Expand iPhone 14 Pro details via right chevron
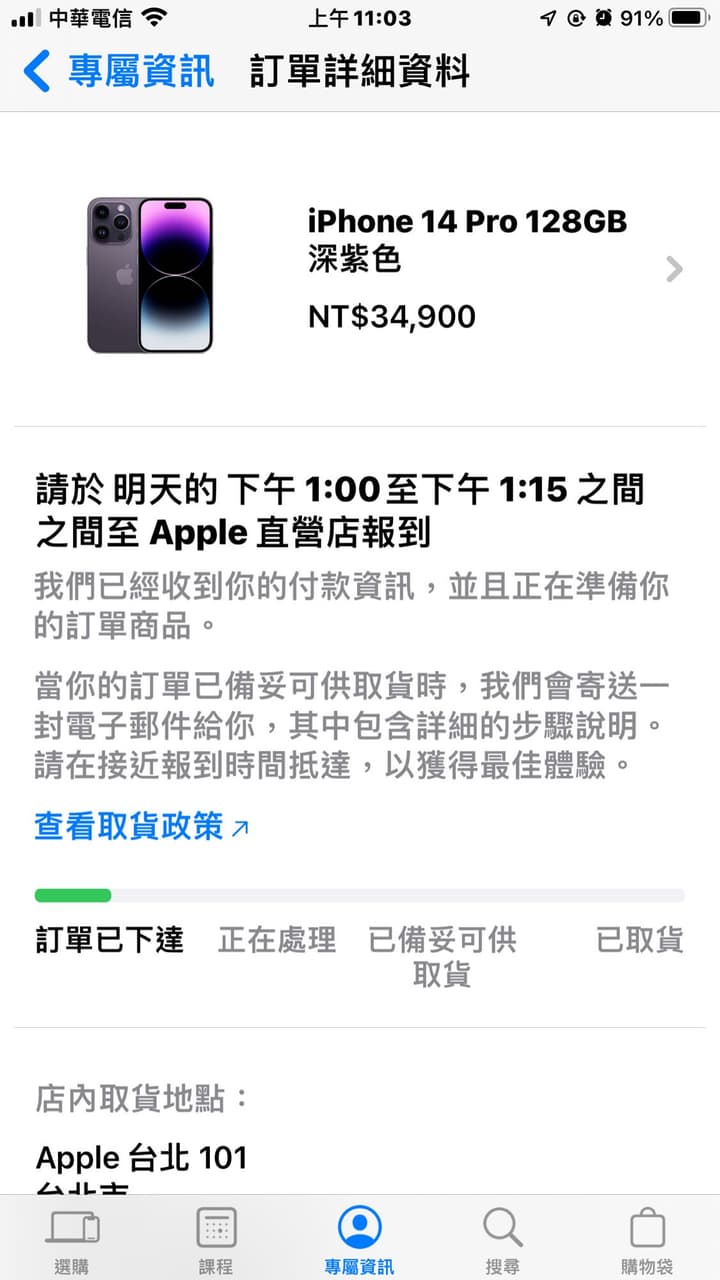 (x=675, y=269)
